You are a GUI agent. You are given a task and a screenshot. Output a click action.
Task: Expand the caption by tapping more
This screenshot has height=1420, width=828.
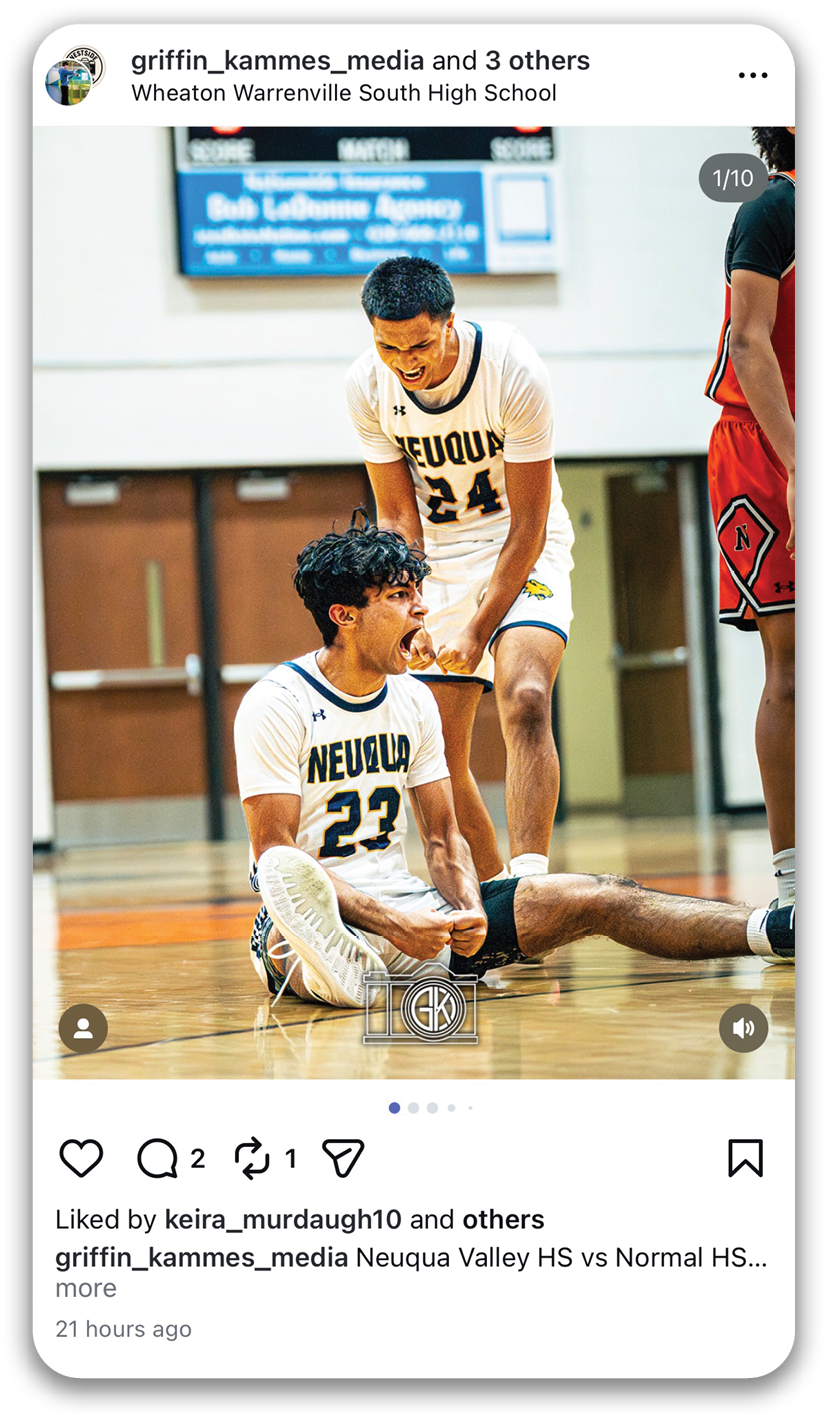(85, 1289)
